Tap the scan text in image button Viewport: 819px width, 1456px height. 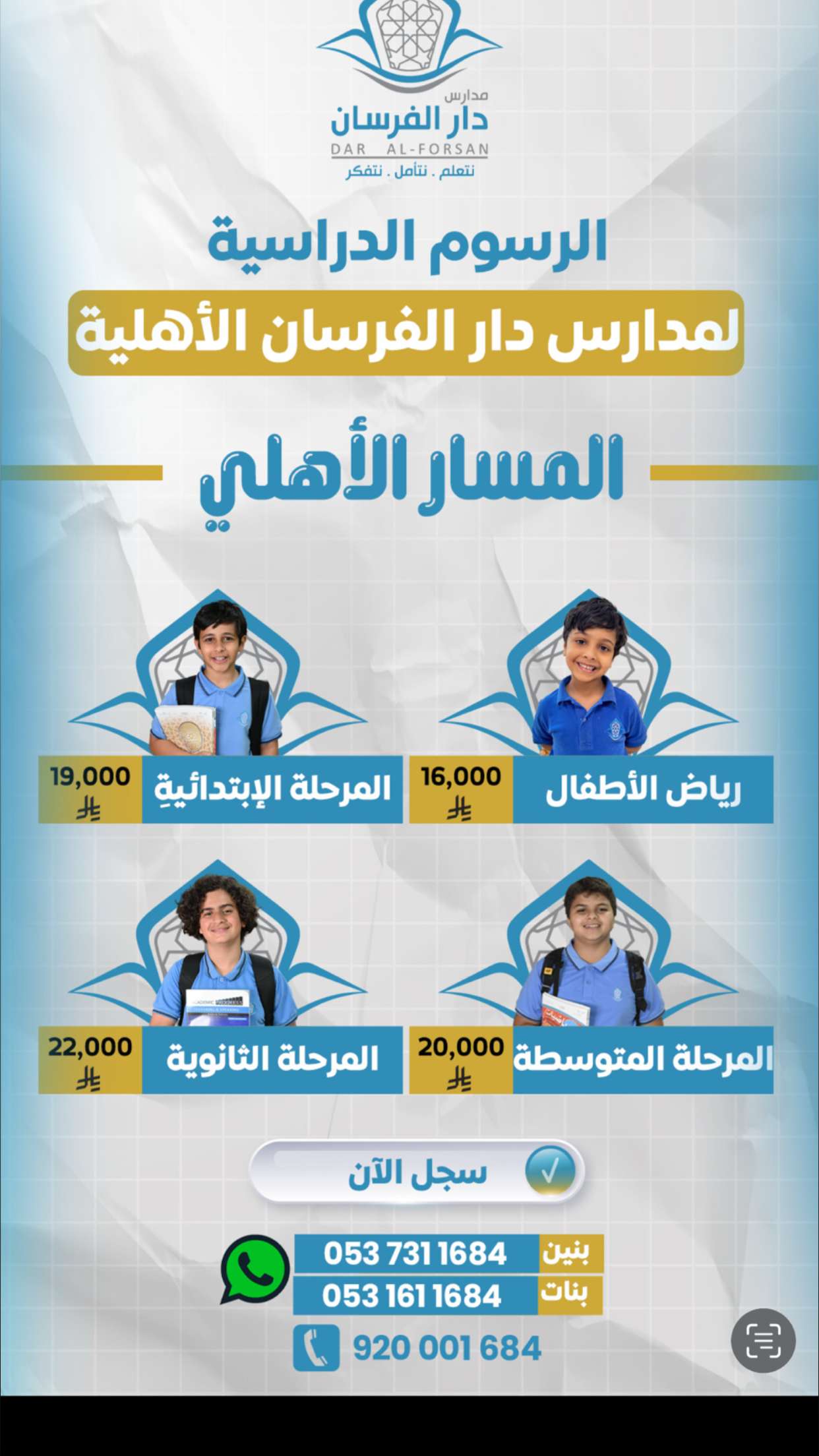[763, 1341]
